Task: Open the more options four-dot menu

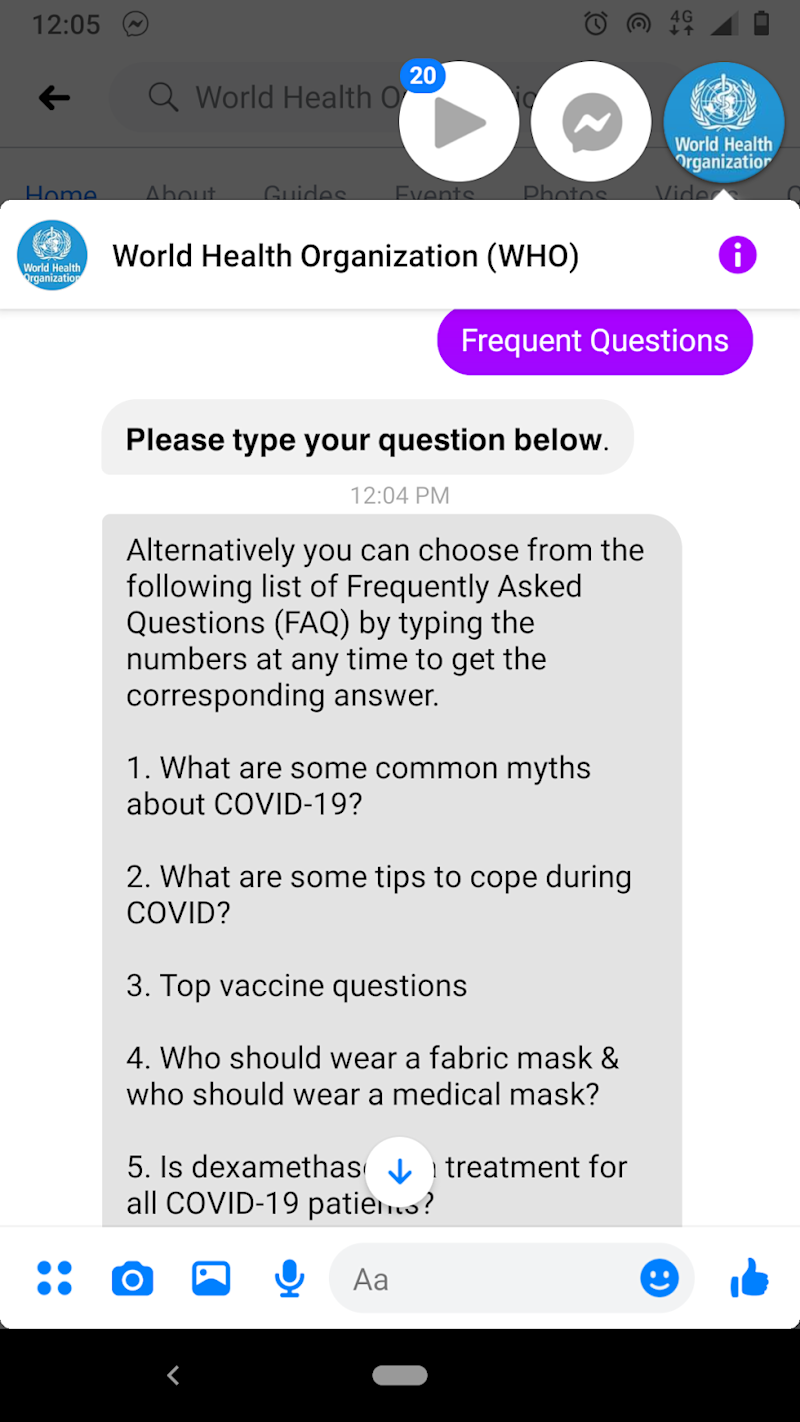Action: (x=54, y=1278)
